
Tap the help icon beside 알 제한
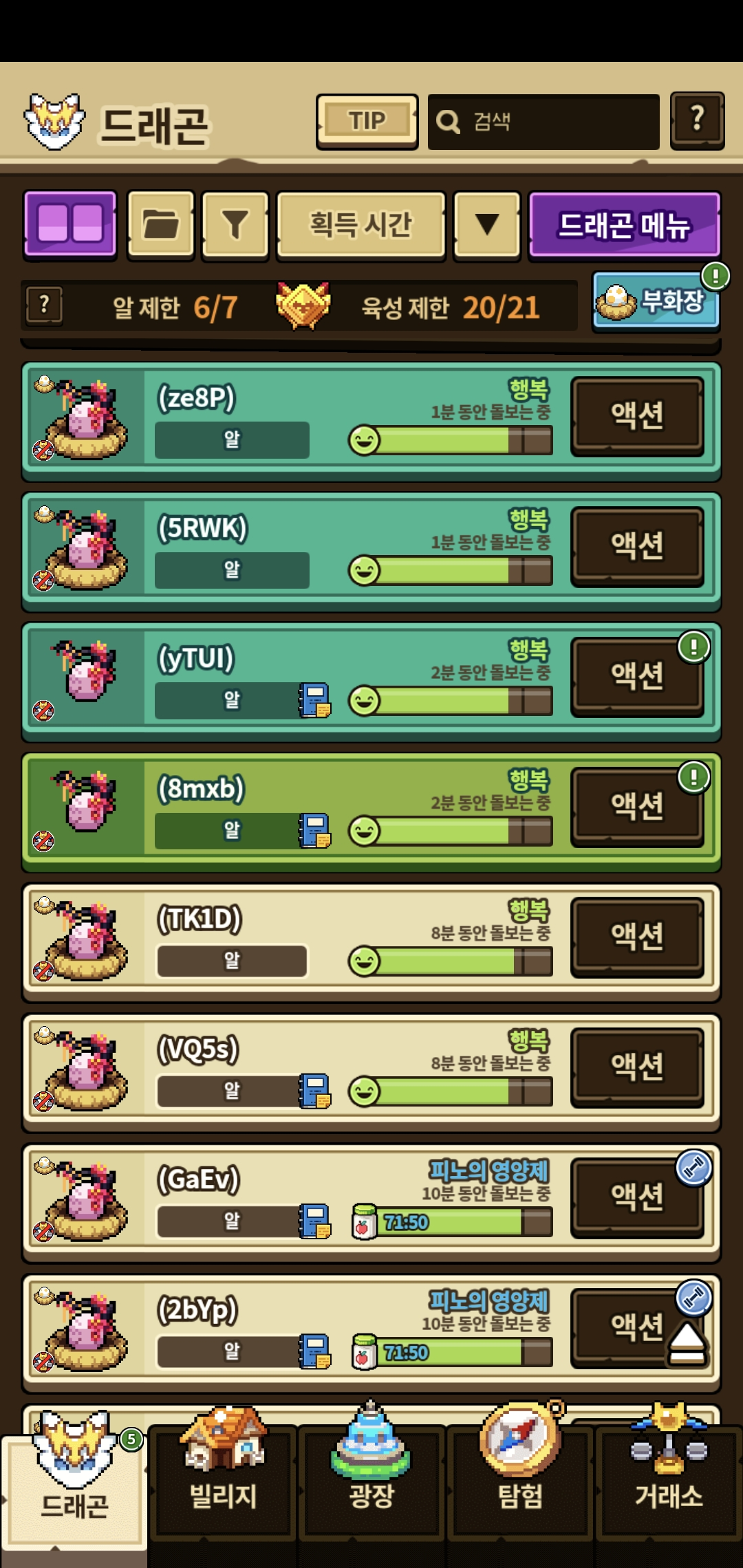44,305
